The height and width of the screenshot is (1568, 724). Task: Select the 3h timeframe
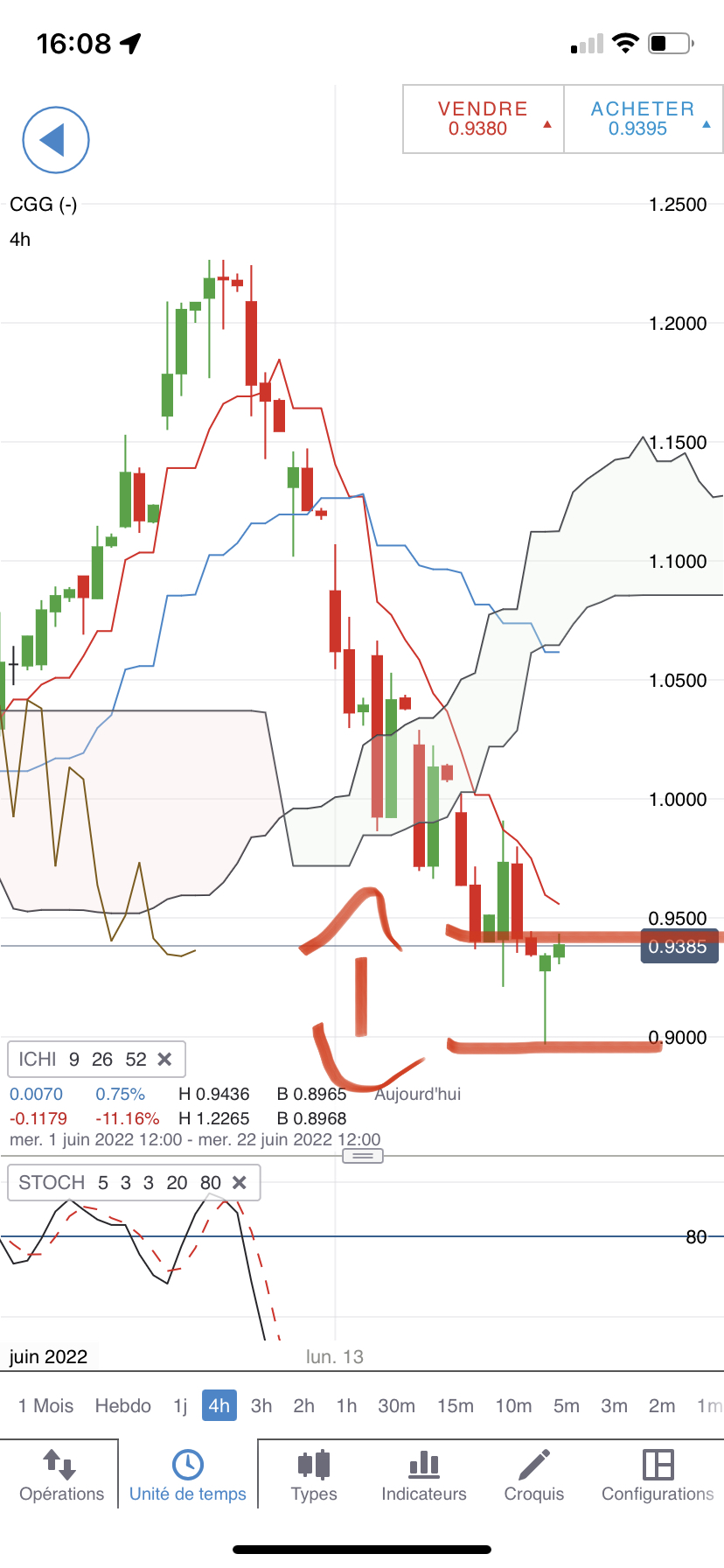(261, 1405)
